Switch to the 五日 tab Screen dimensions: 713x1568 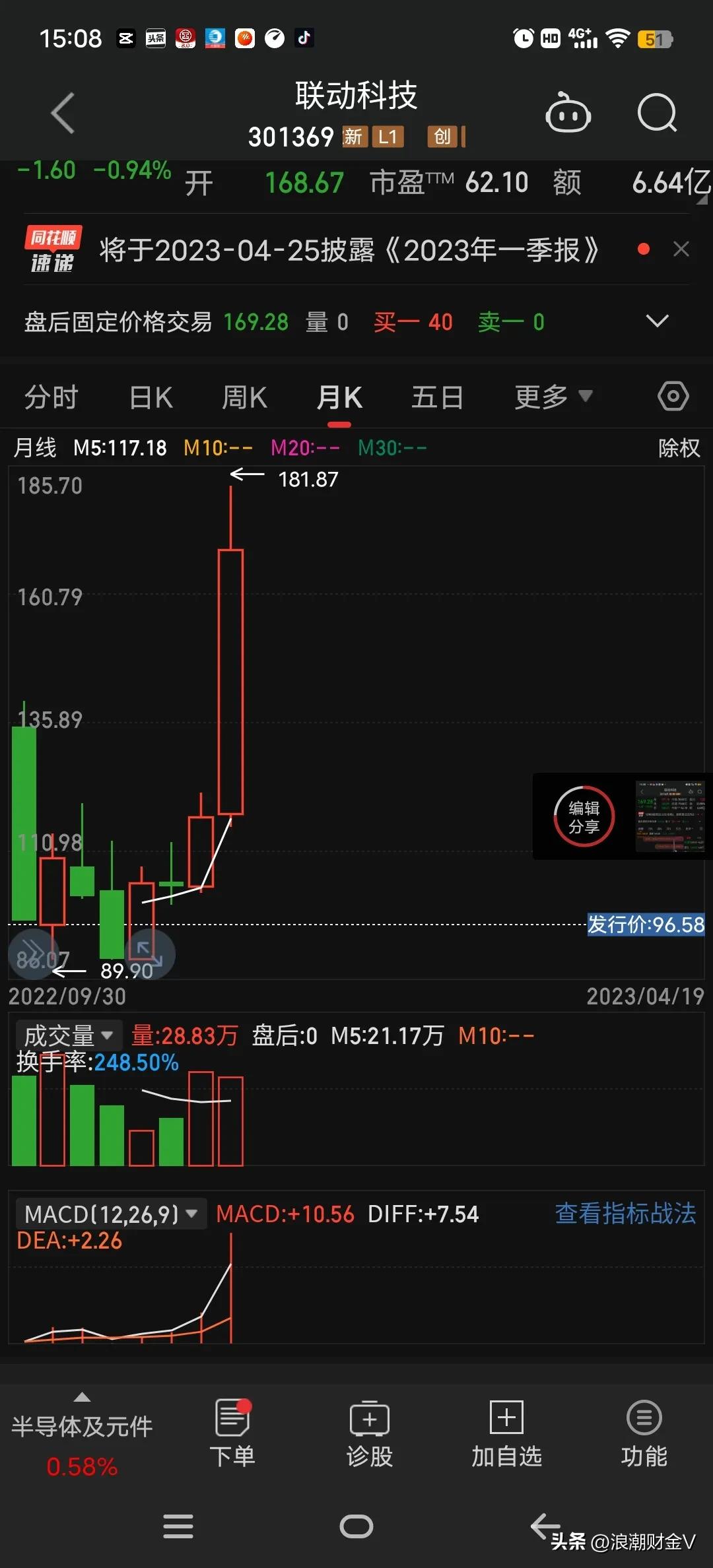[436, 396]
